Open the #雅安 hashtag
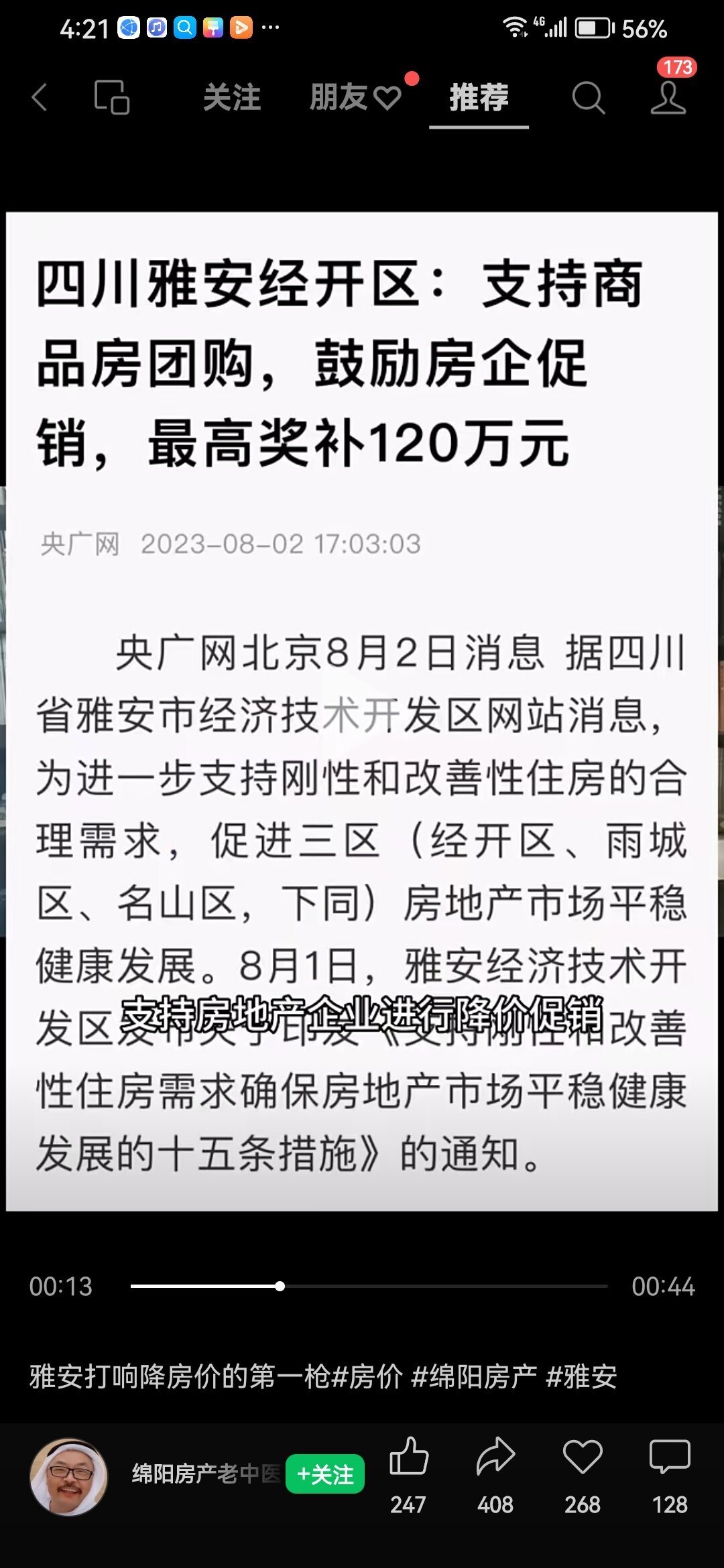The image size is (724, 1568). [581, 1377]
